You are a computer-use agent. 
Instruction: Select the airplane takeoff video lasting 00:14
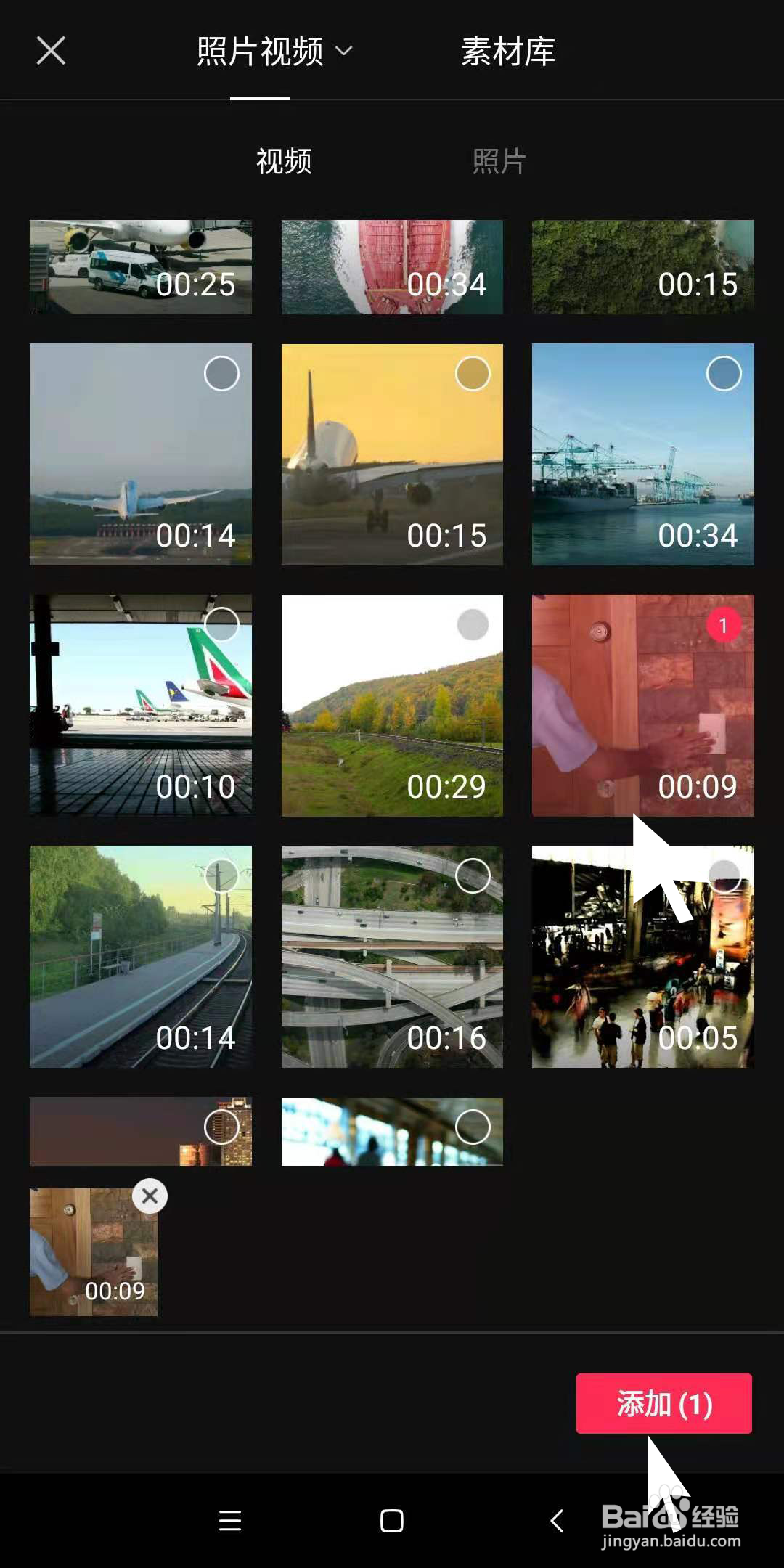142,454
